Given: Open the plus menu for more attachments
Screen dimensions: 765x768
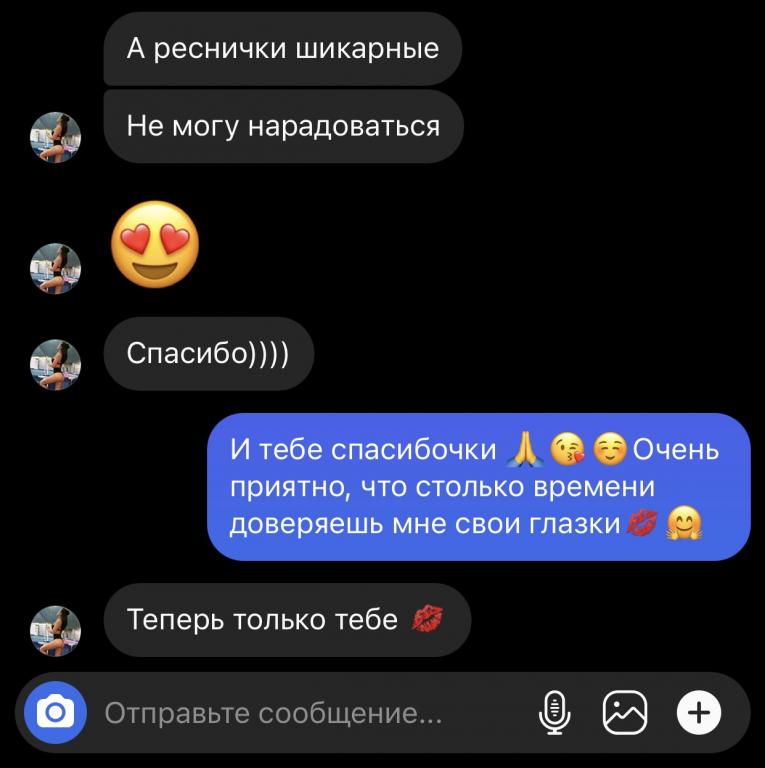Looking at the screenshot, I should coord(699,713).
